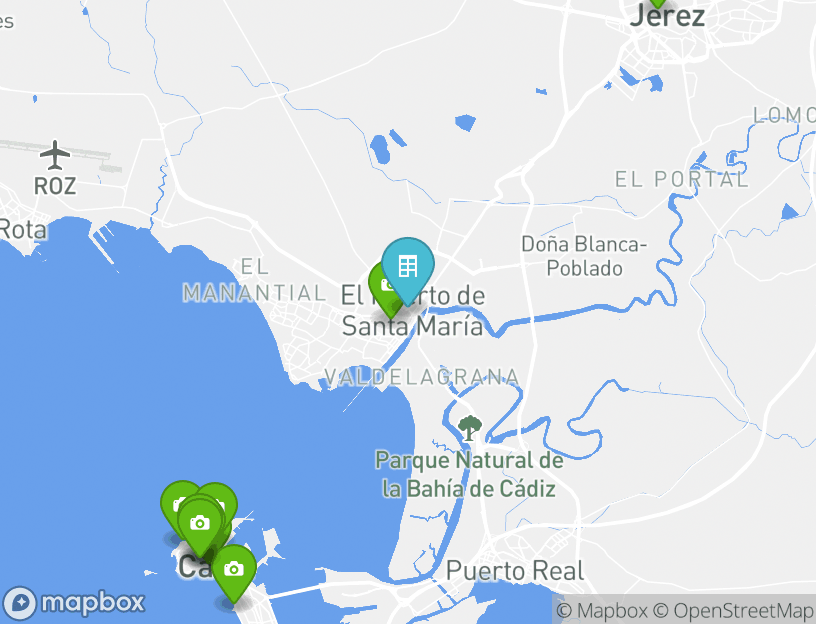Screen dimensions: 816x624
Task: Open the OpenStreetMap attribution link
Action: click(734, 610)
